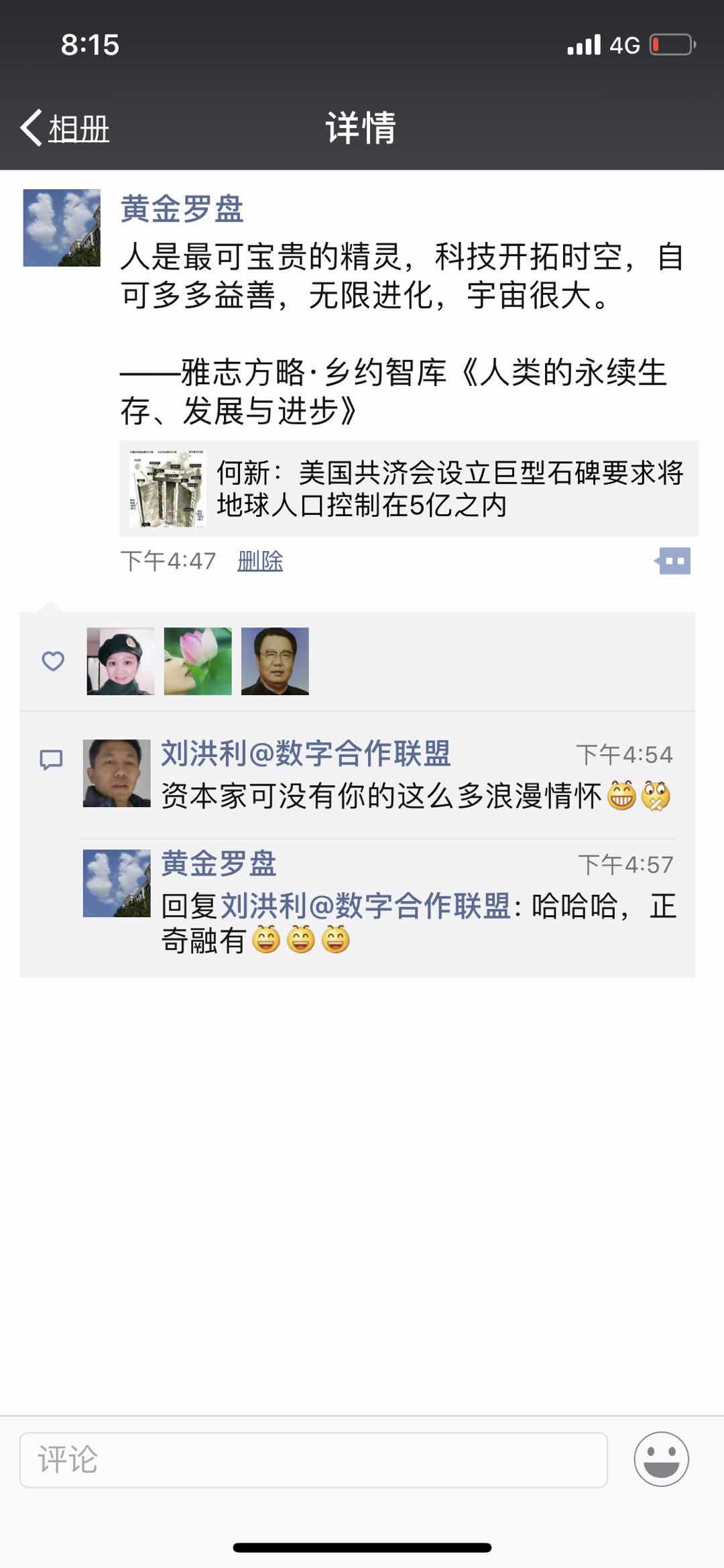Open 黄金罗盘's name link on post
This screenshot has height=1568, width=724.
pyautogui.click(x=182, y=208)
